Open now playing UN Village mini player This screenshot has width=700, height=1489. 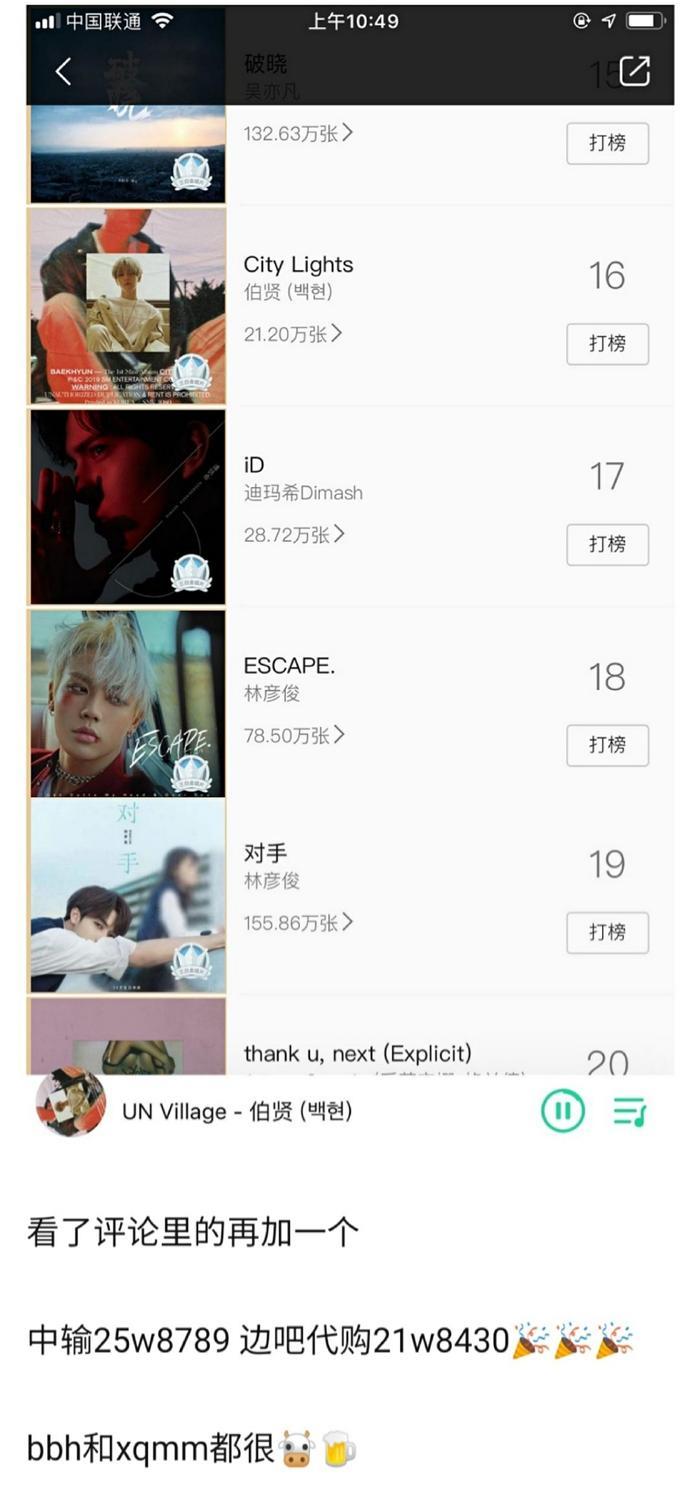[237, 1110]
